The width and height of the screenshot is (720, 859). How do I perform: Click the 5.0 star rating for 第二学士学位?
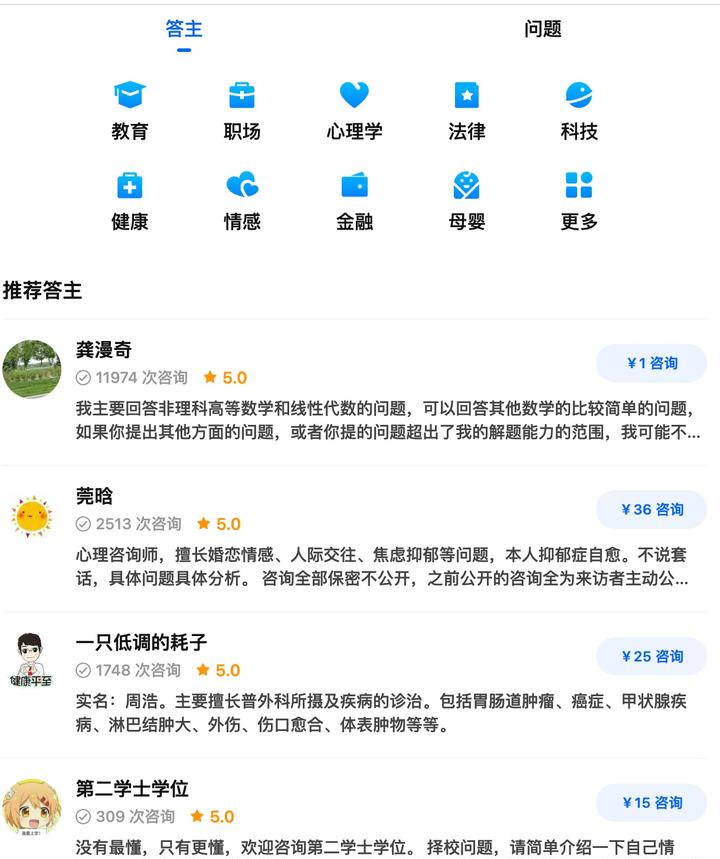215,813
